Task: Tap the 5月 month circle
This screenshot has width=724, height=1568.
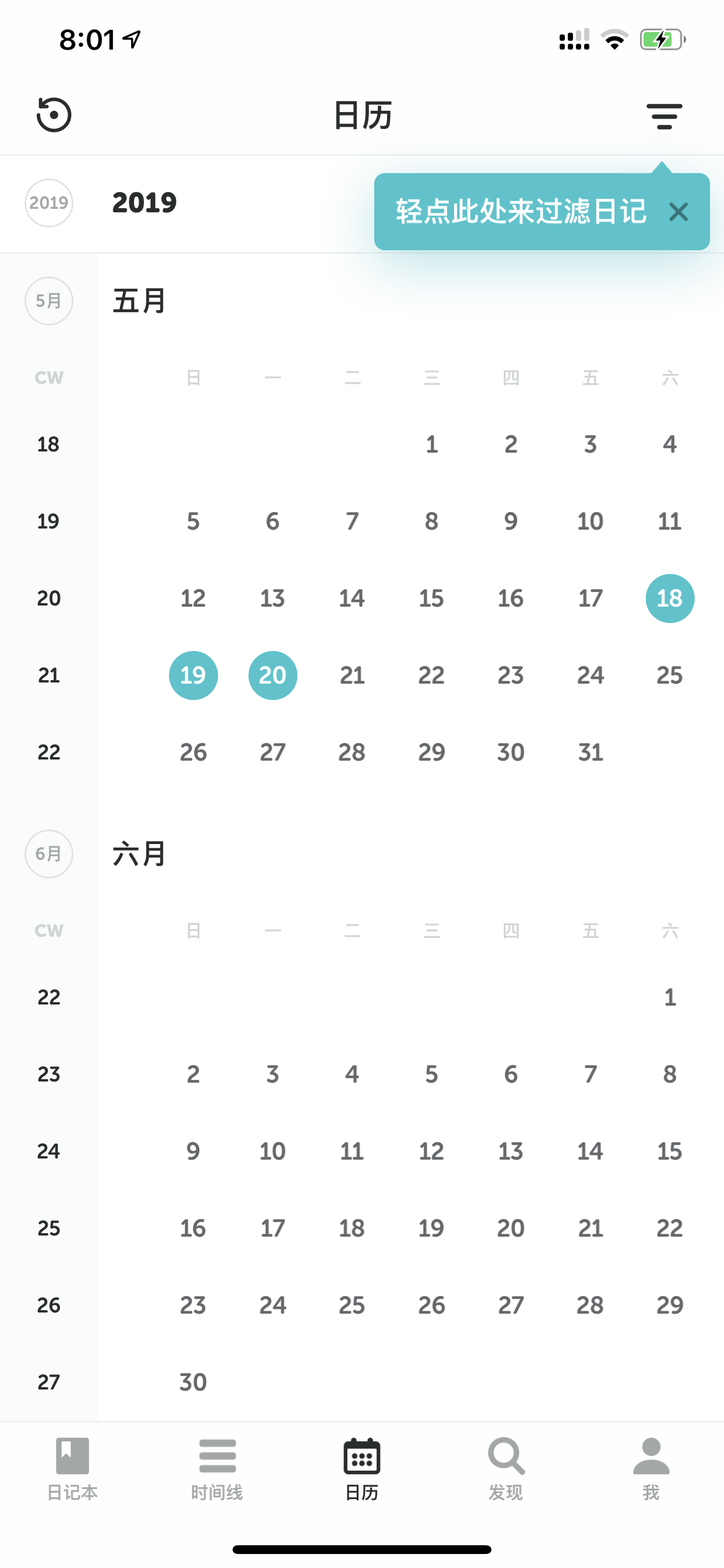Action: (48, 300)
